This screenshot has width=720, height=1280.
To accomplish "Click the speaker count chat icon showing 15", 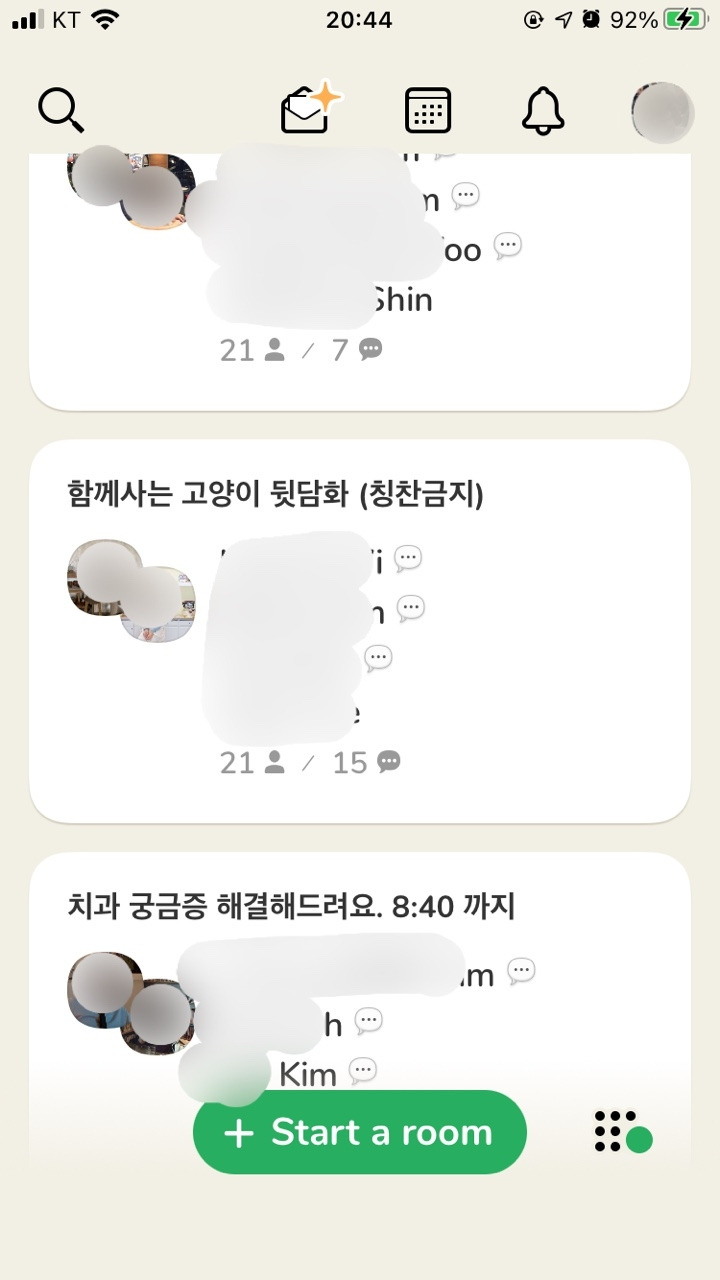I will pos(388,762).
